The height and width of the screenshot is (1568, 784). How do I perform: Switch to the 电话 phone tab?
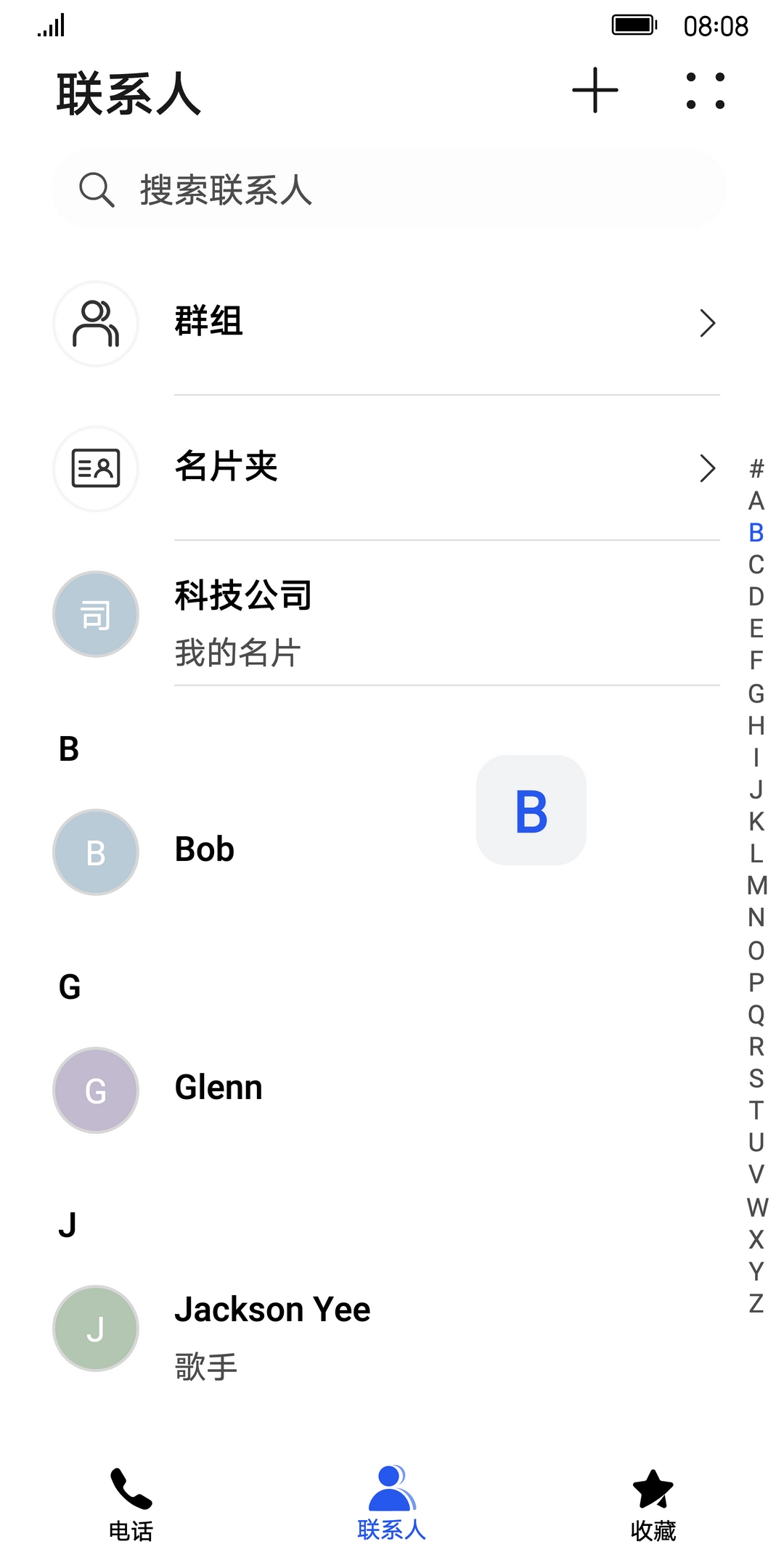[131, 1504]
